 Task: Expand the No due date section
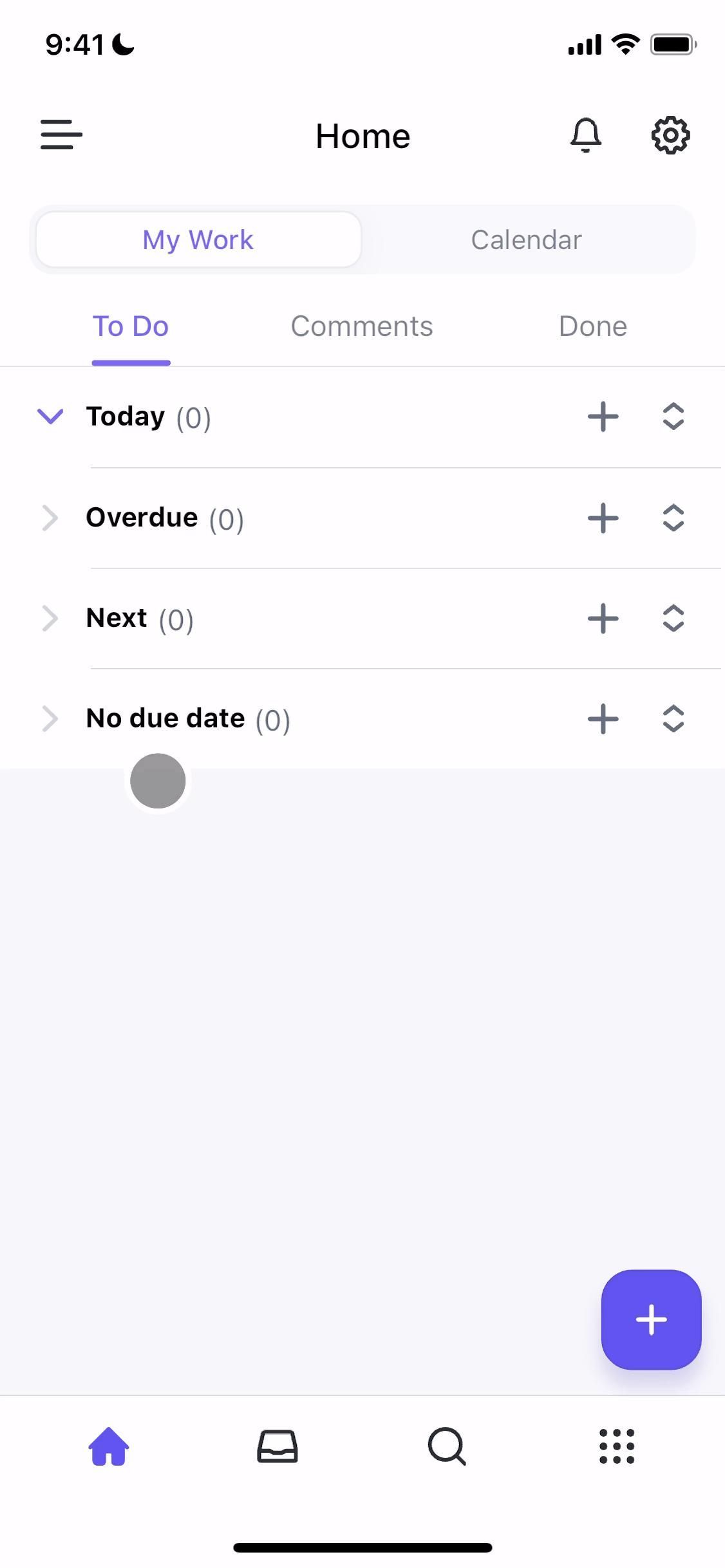pos(50,718)
